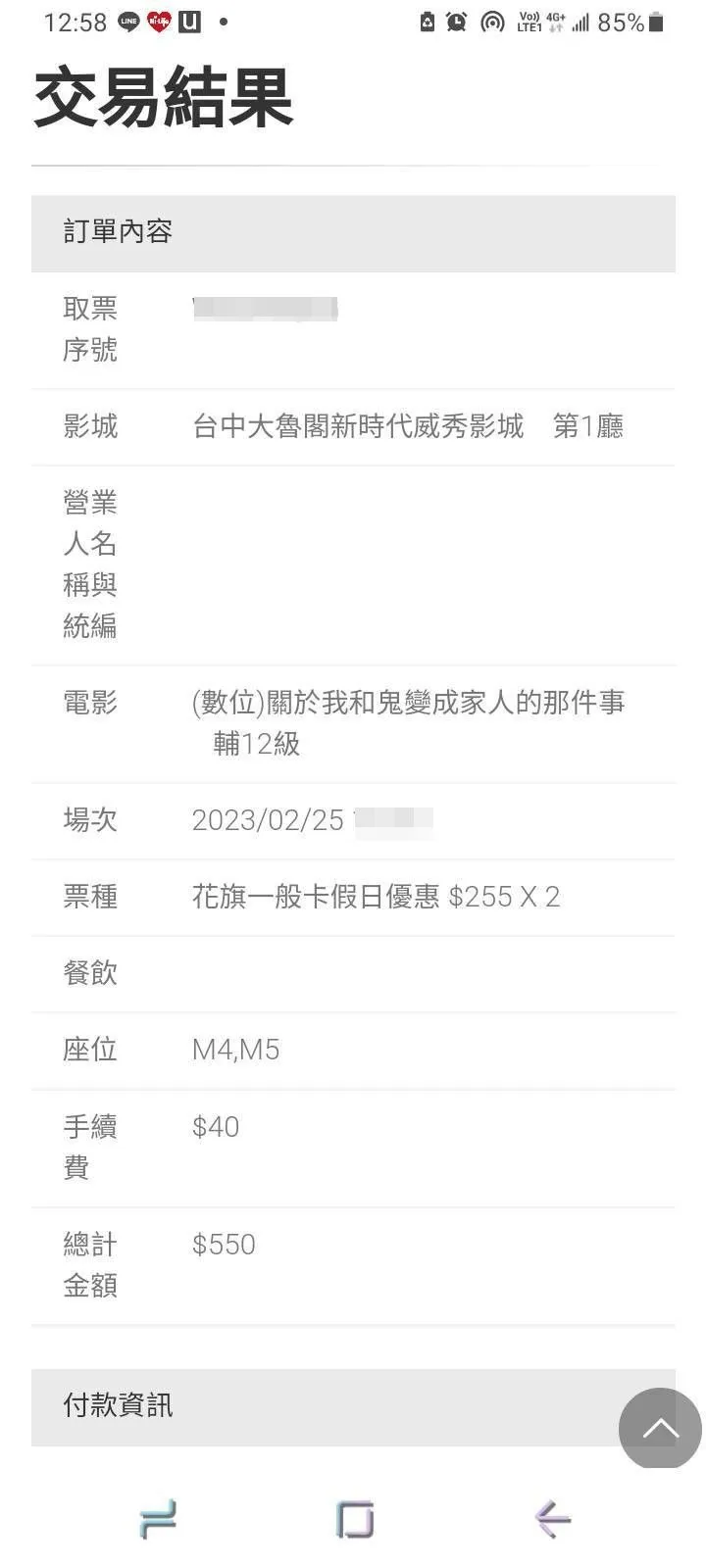
Task: Tap the seat numbers M4,M5
Action: (x=235, y=1050)
